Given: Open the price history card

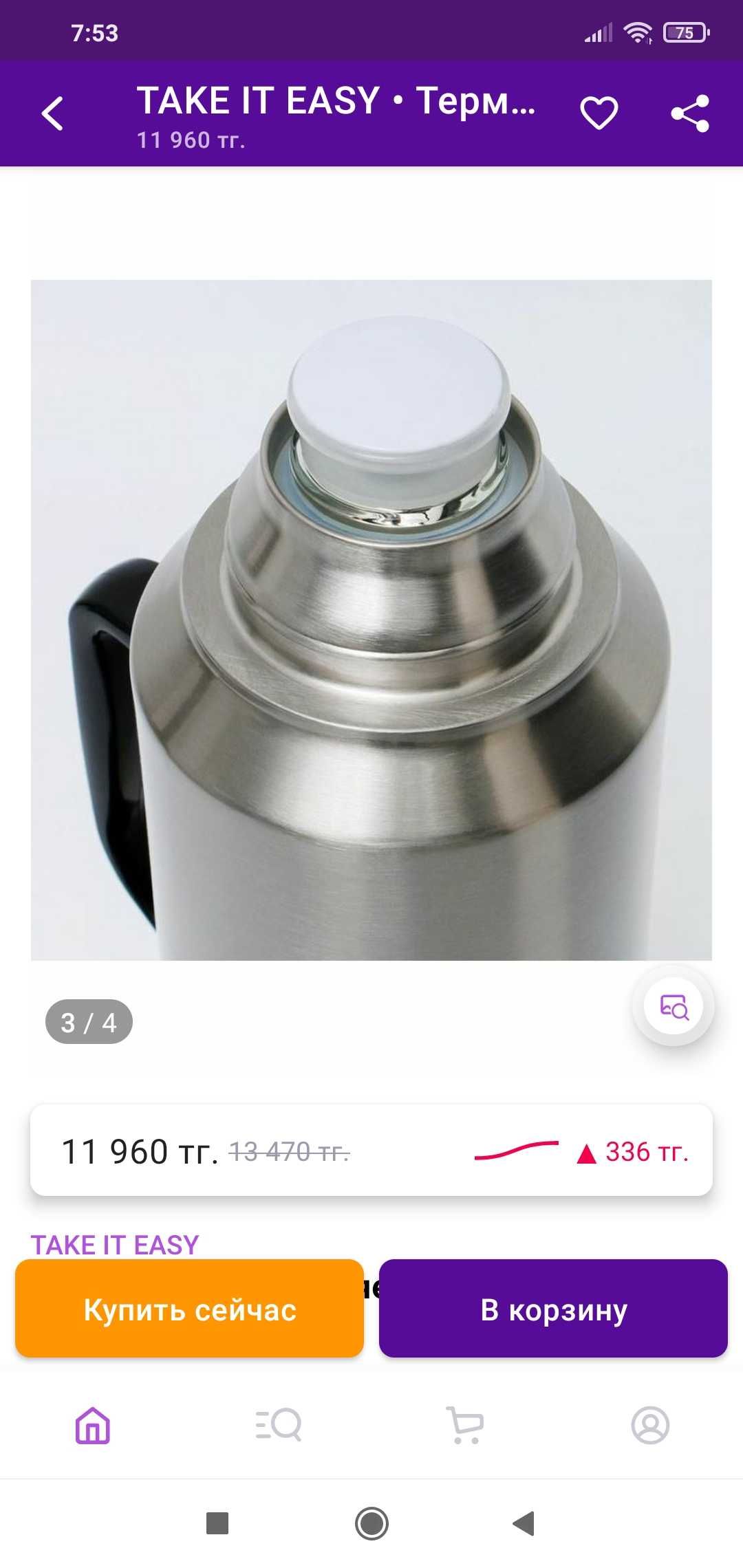Looking at the screenshot, I should click(371, 1151).
